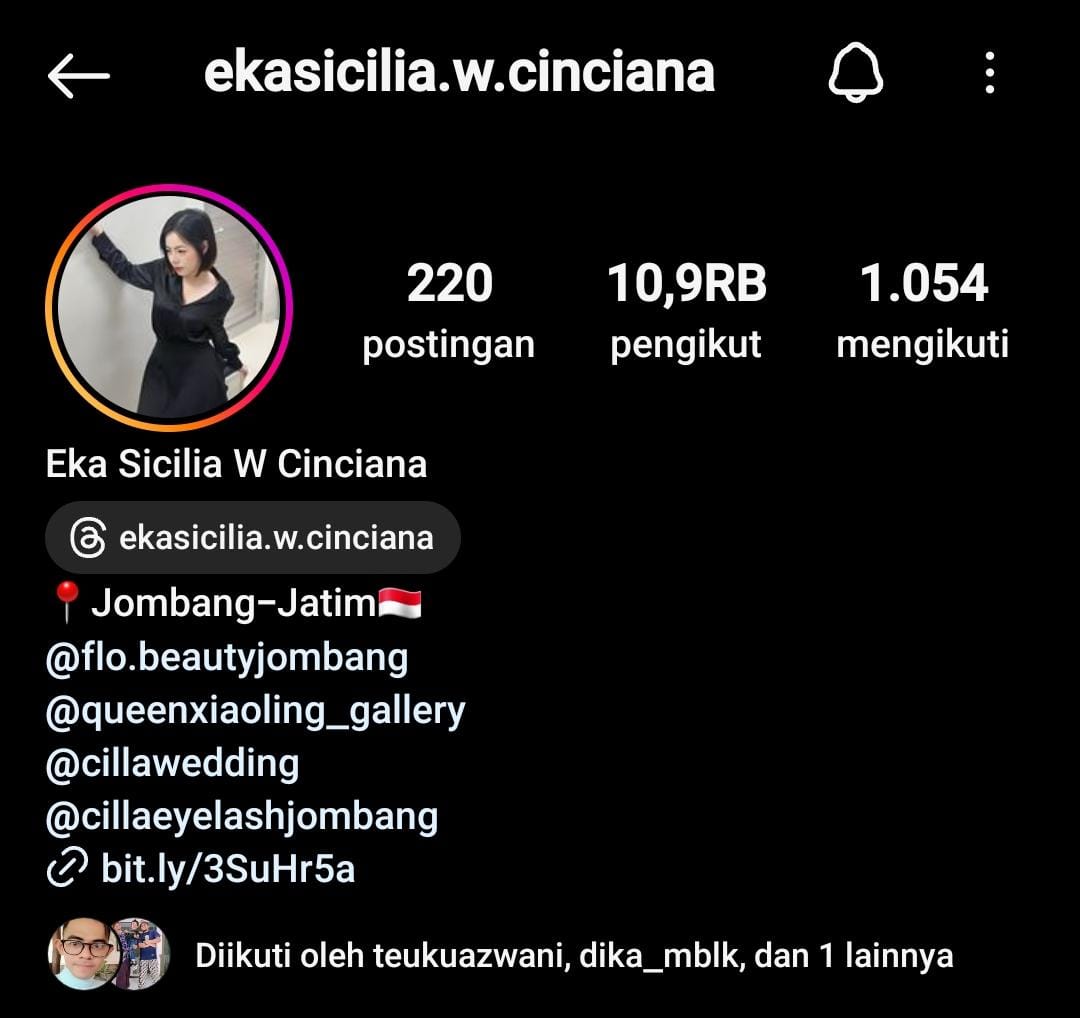Image resolution: width=1080 pixels, height=1018 pixels.
Task: Open the 220 postingan list
Action: [448, 310]
